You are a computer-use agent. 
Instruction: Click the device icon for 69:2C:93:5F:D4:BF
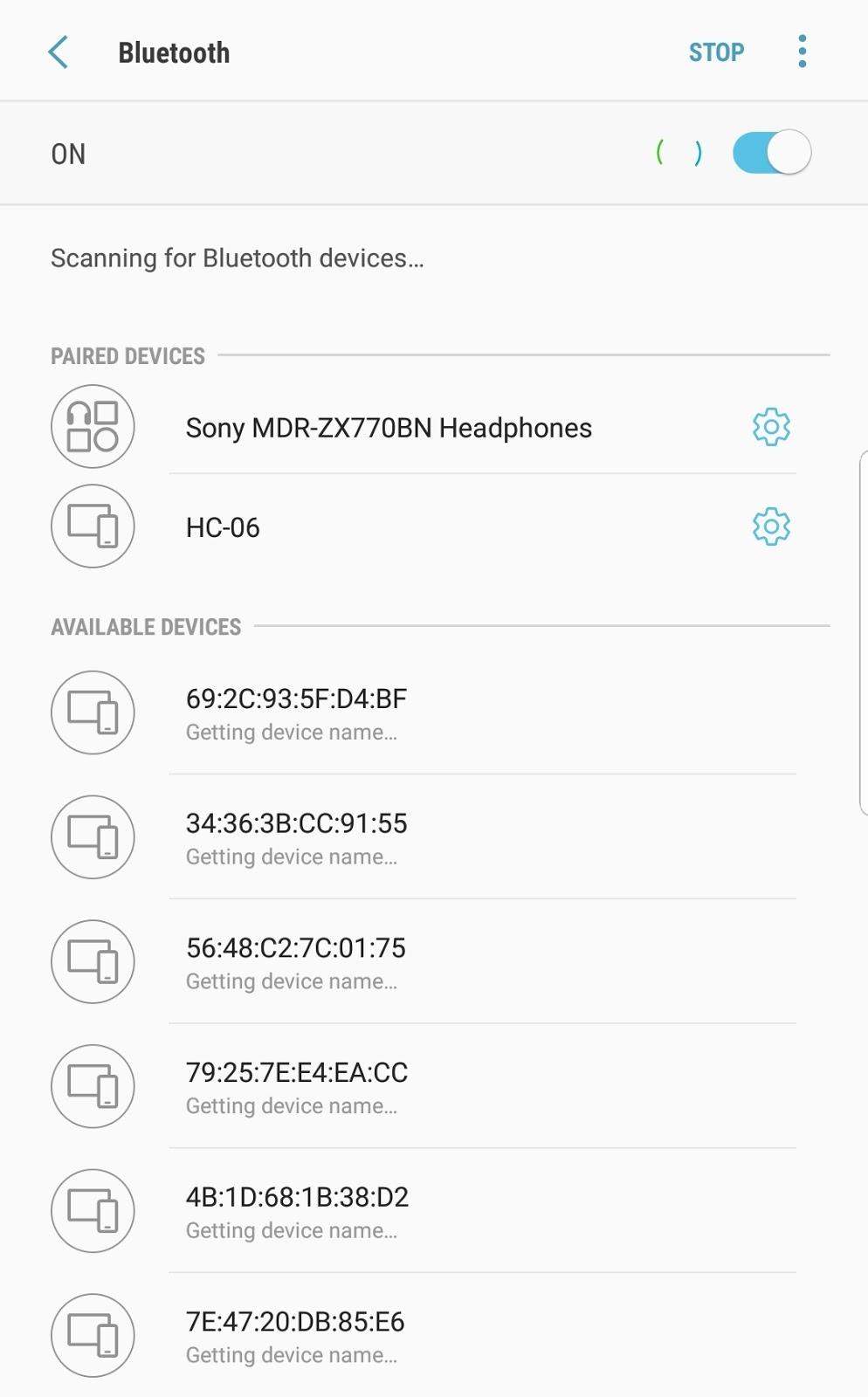[x=92, y=712]
